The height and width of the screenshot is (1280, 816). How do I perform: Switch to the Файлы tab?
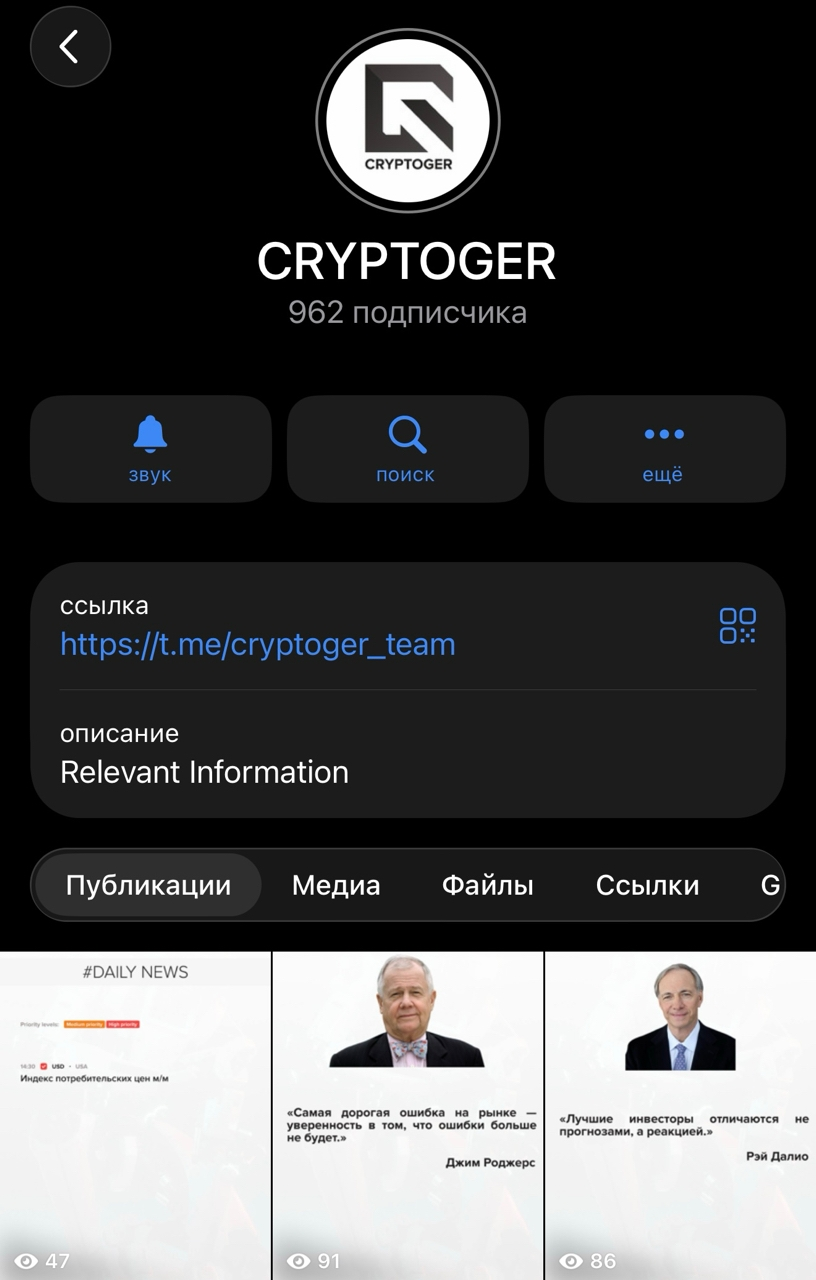point(488,885)
